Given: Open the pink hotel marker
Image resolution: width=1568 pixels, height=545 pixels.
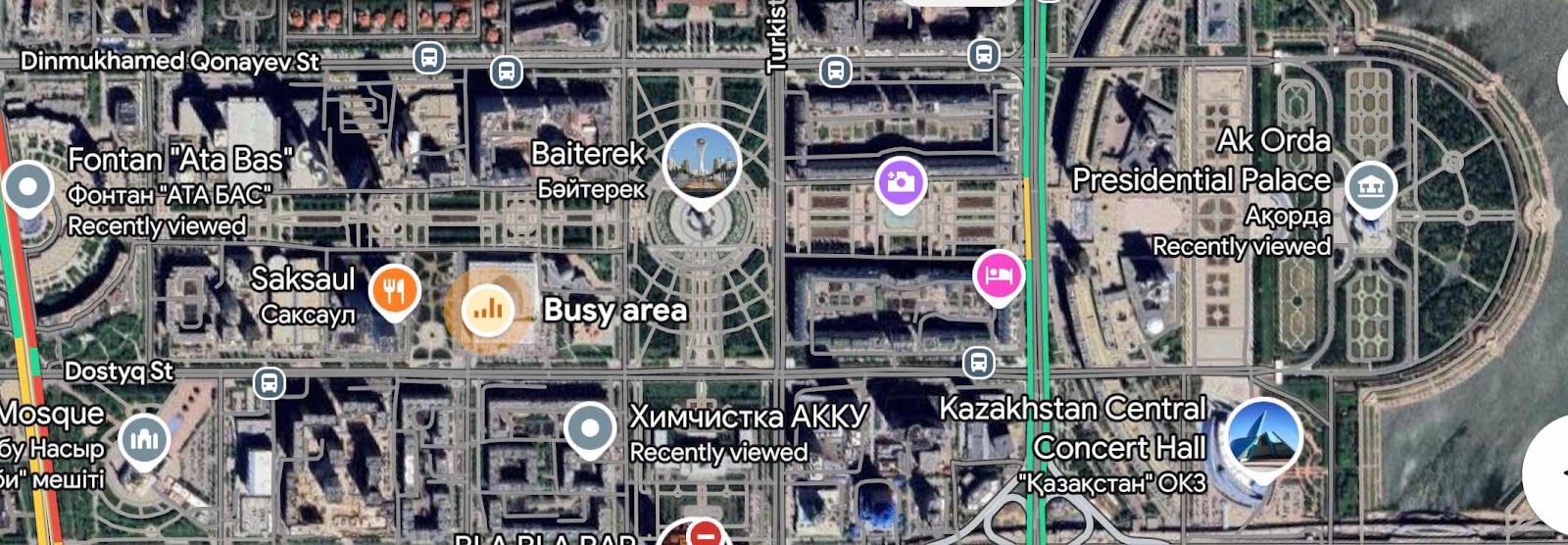Looking at the screenshot, I should pos(998,275).
